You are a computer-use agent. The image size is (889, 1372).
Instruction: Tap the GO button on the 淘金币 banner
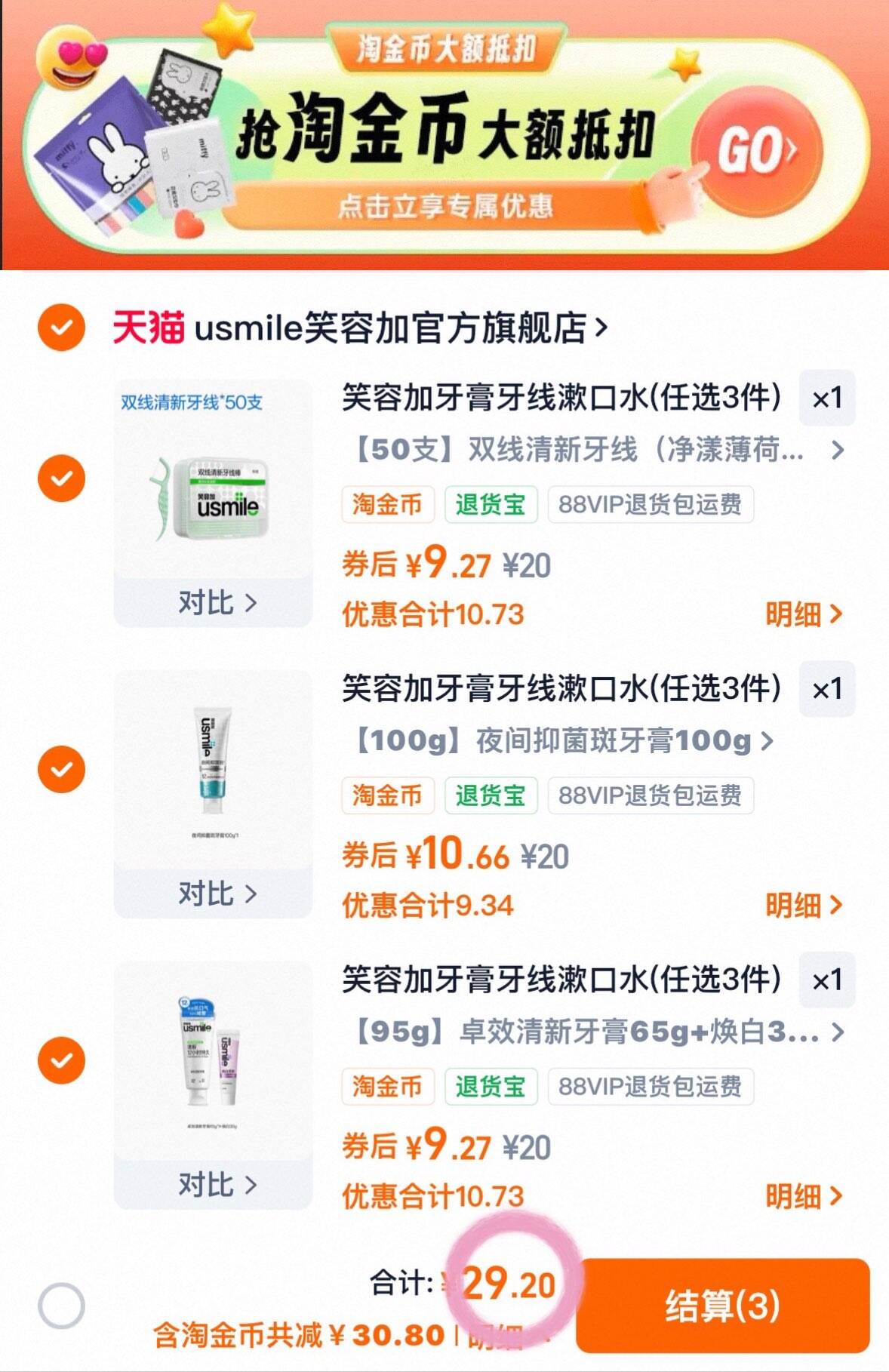coord(756,149)
